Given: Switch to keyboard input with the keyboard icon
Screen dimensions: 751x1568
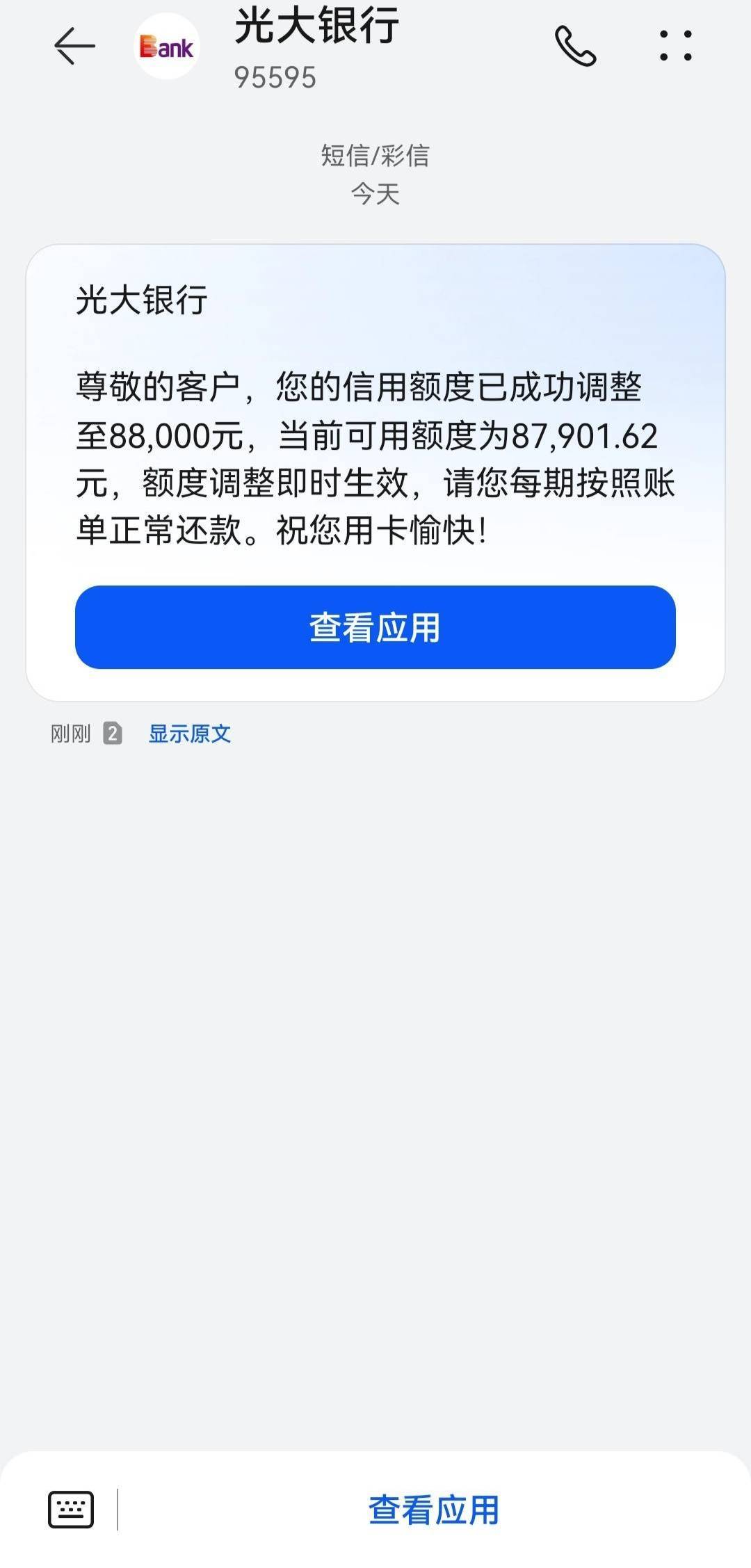Looking at the screenshot, I should (71, 1510).
